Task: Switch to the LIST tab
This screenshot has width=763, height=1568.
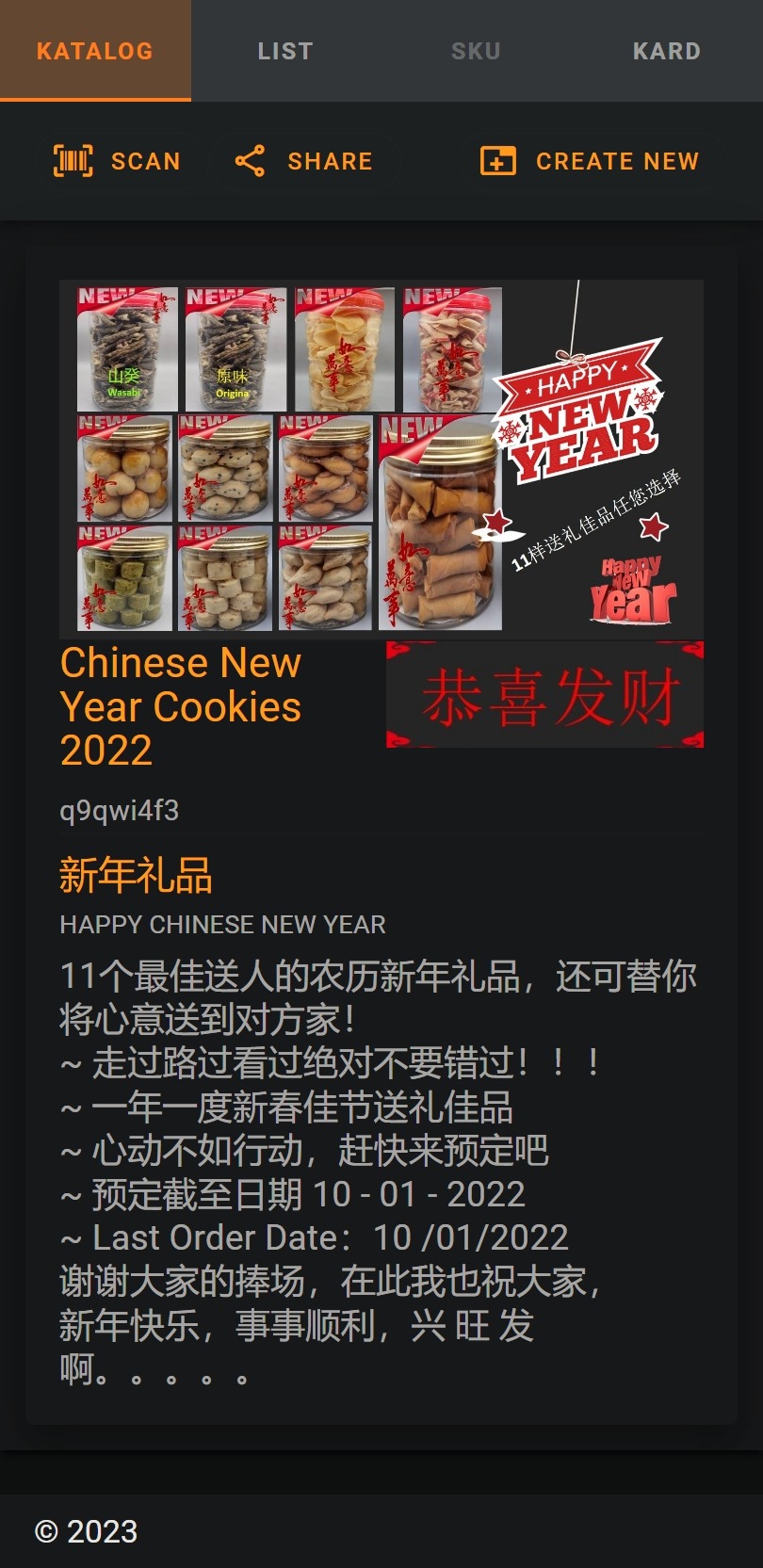Action: point(285,51)
